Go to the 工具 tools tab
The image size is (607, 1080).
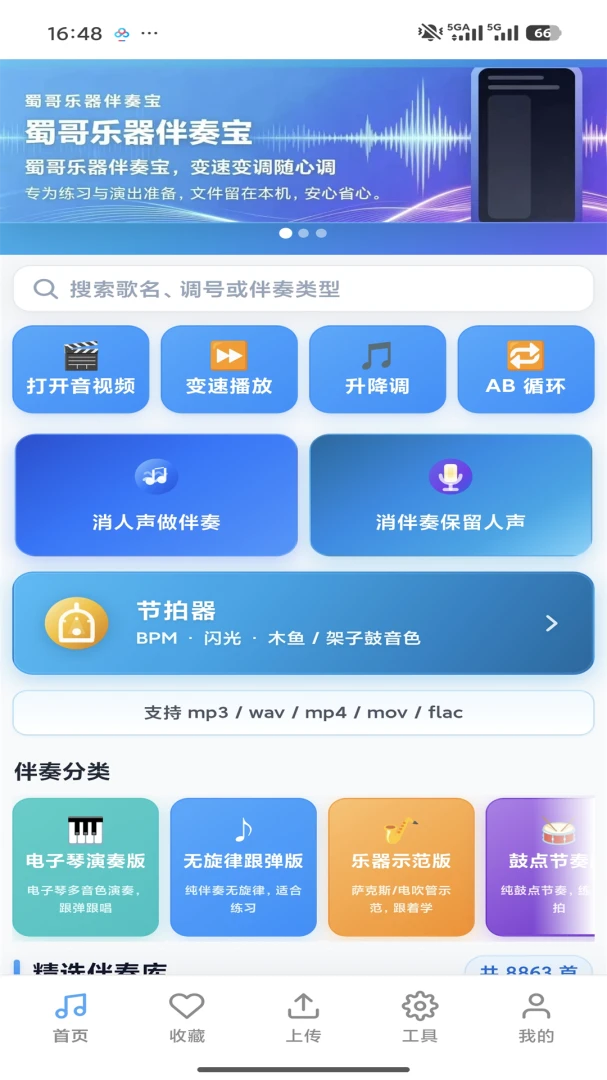(420, 1018)
